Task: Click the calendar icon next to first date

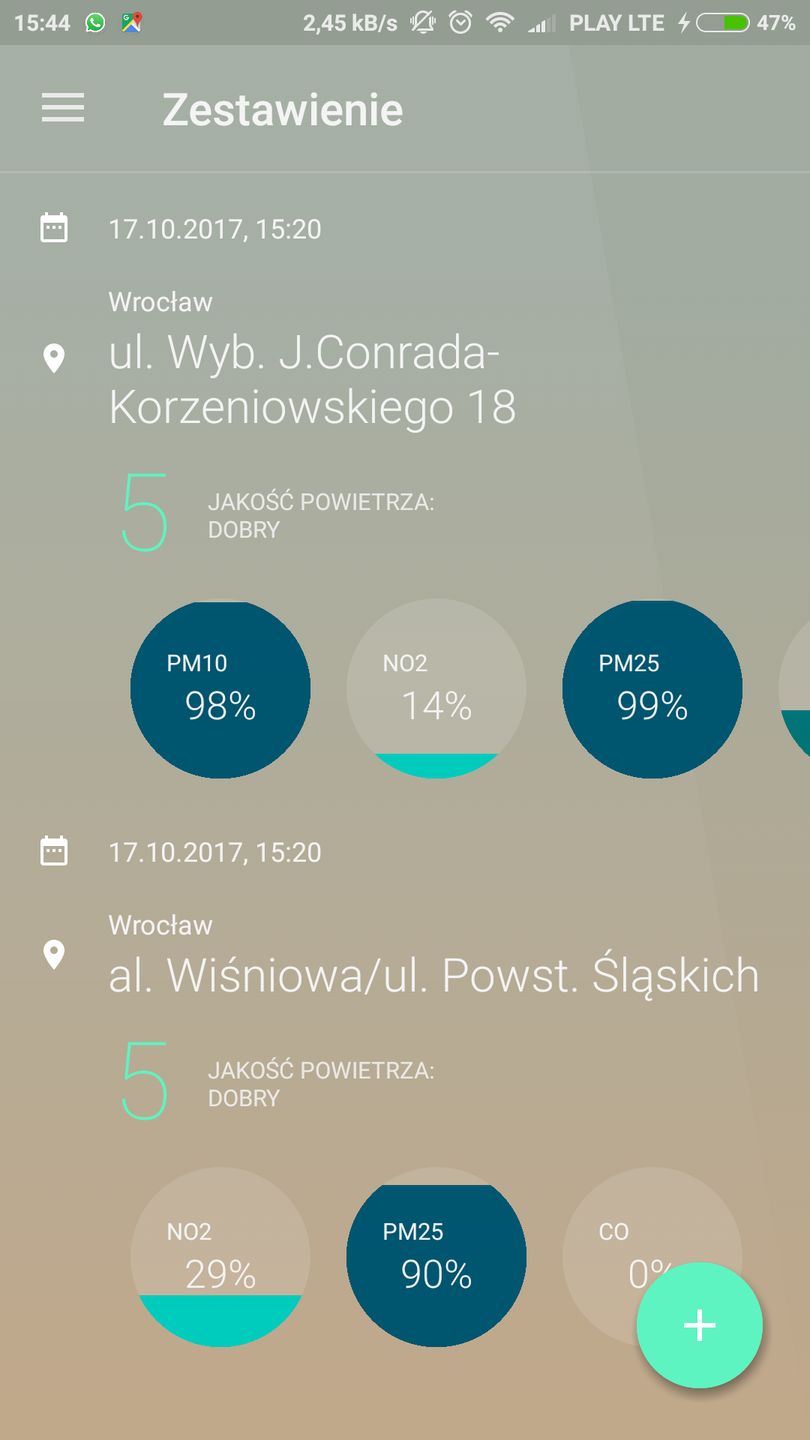Action: click(52, 228)
